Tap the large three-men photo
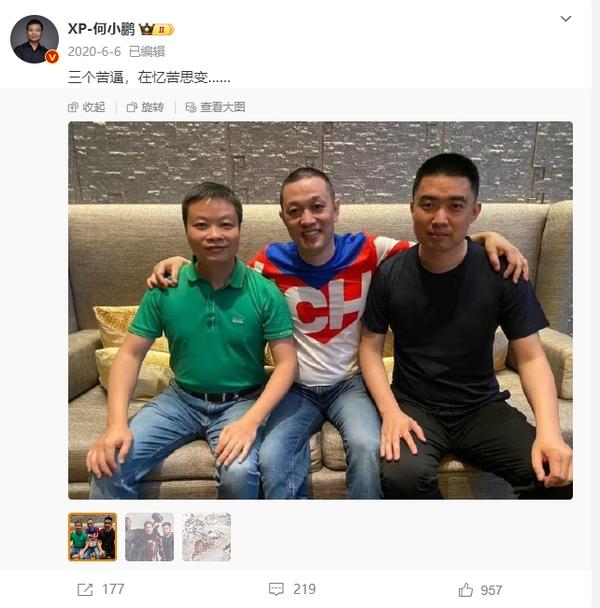 point(320,310)
